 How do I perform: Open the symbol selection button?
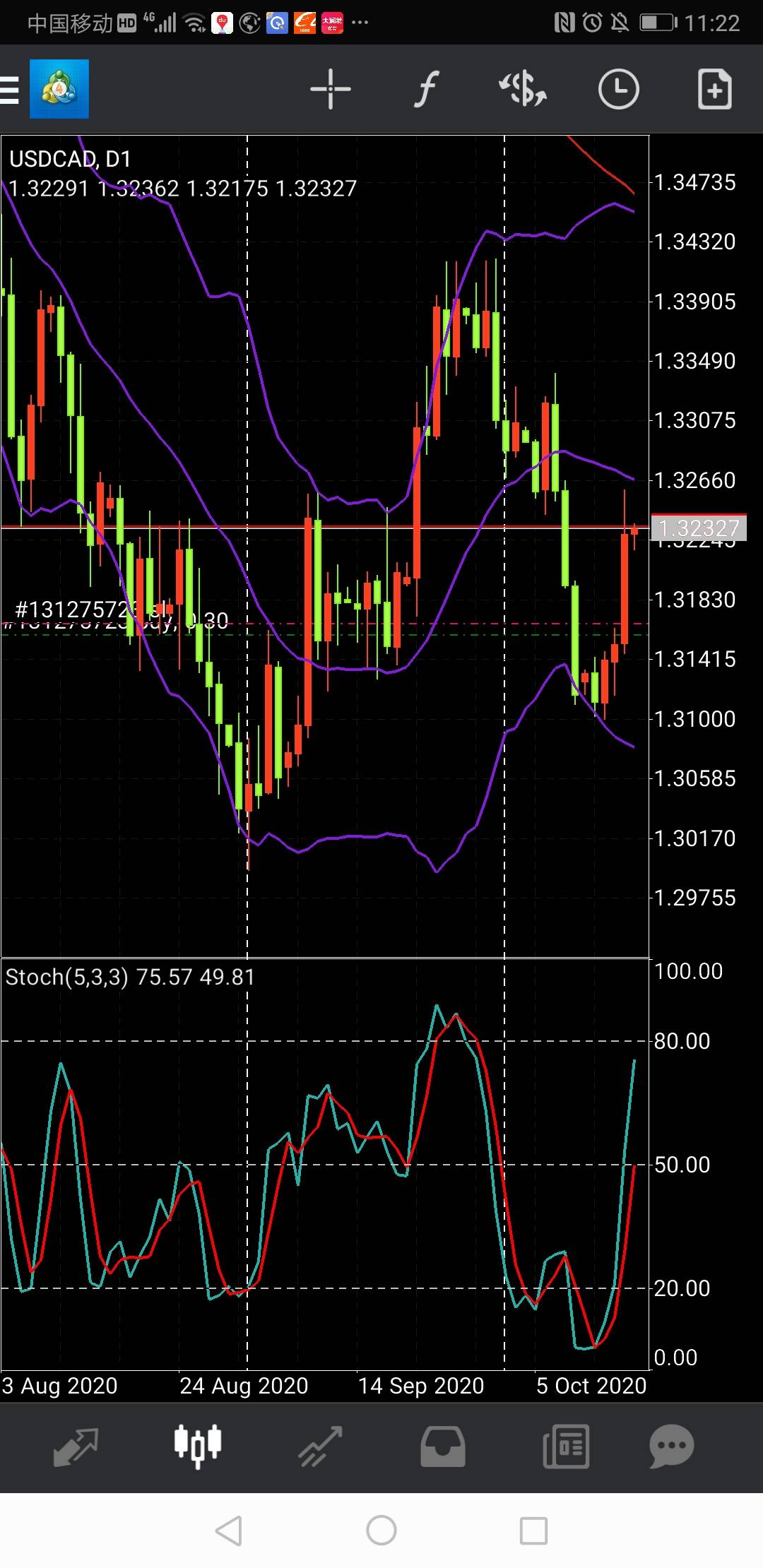[x=522, y=90]
